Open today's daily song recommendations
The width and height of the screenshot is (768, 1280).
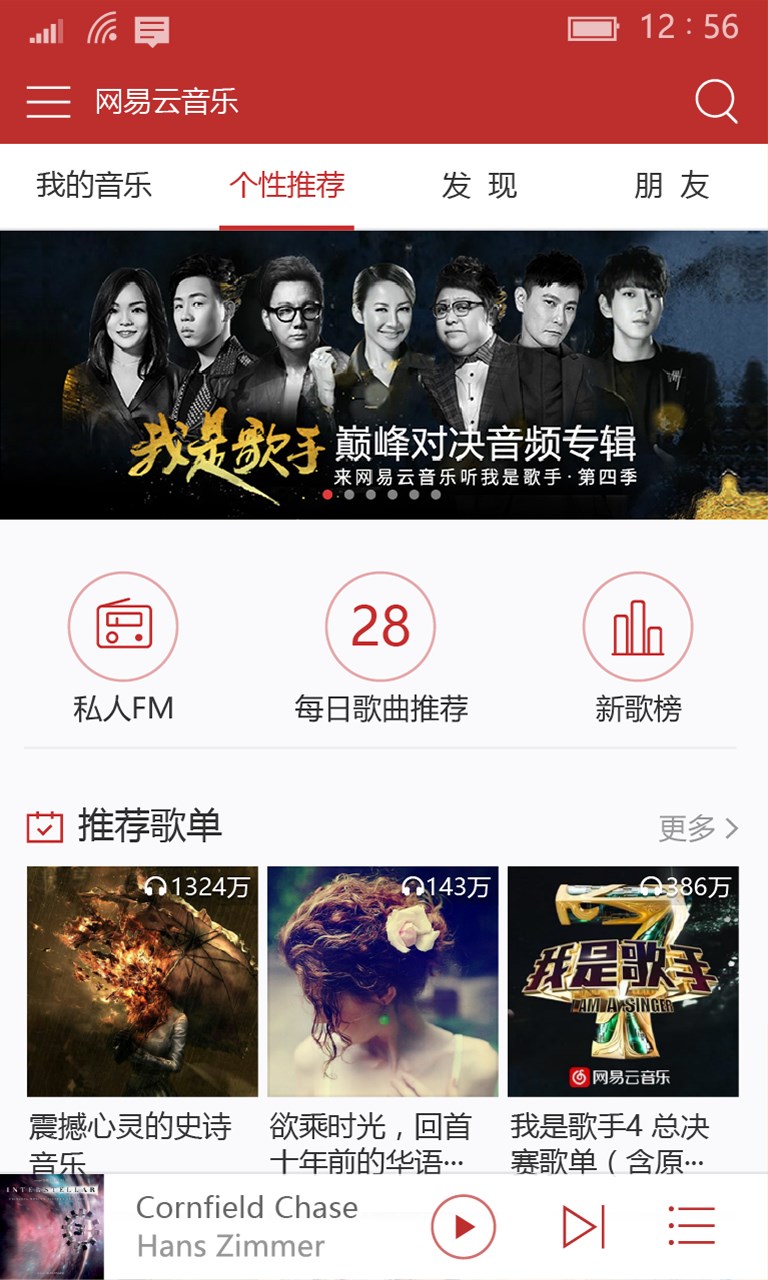[x=380, y=627]
